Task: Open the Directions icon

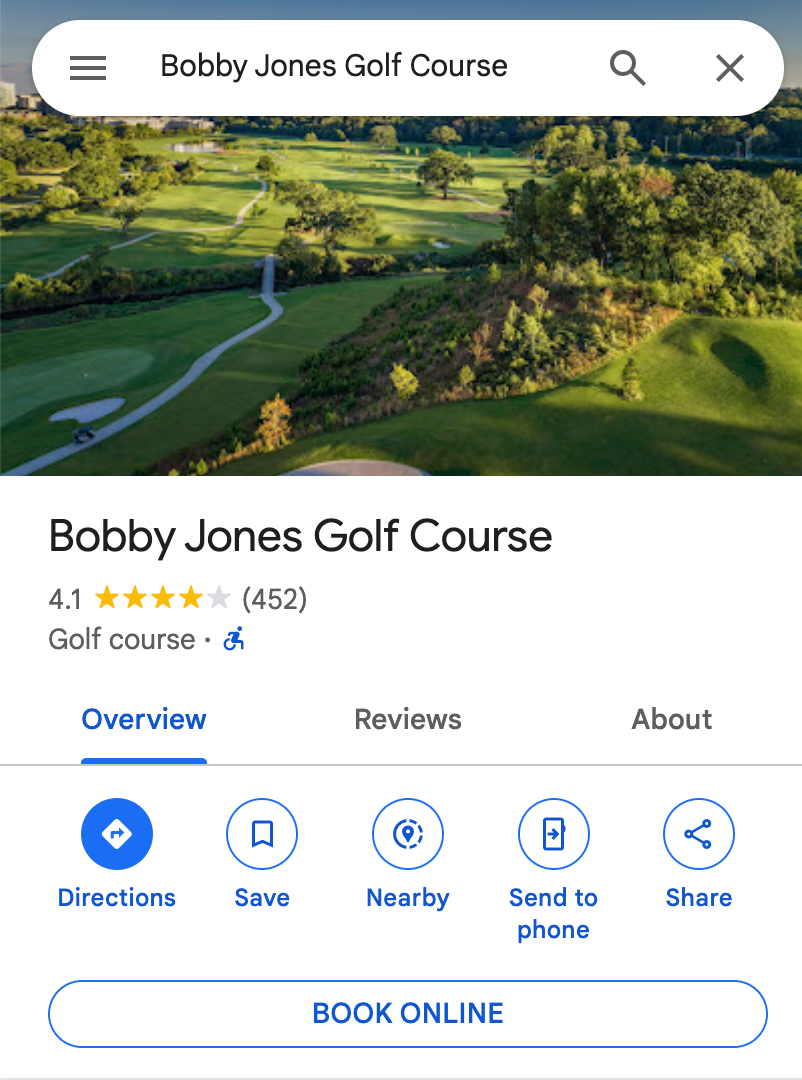Action: (x=117, y=833)
